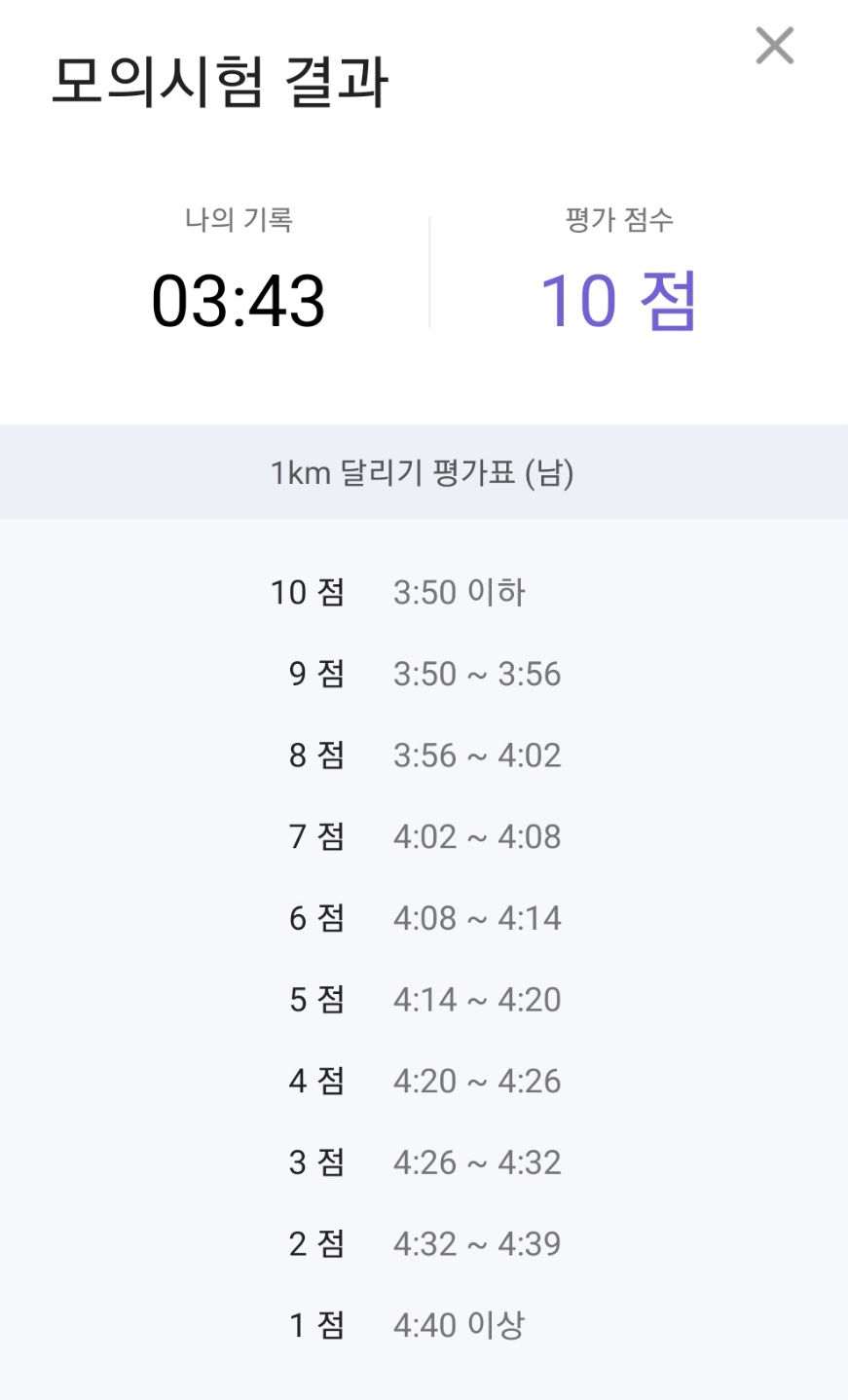The width and height of the screenshot is (848, 1400).
Task: Close the 모의시험 결과 dialog
Action: pyautogui.click(x=775, y=46)
